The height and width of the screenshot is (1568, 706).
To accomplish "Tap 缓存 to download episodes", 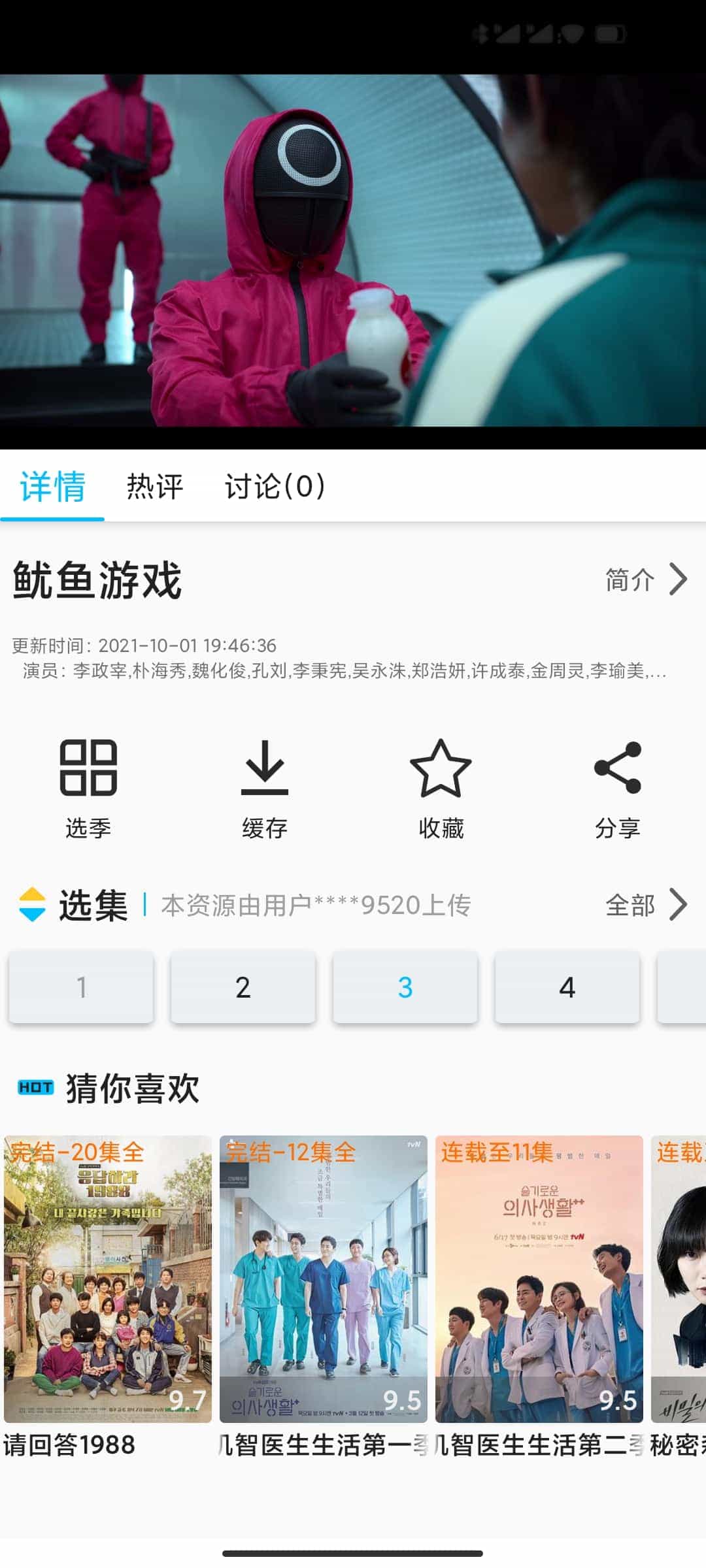I will pos(265,789).
